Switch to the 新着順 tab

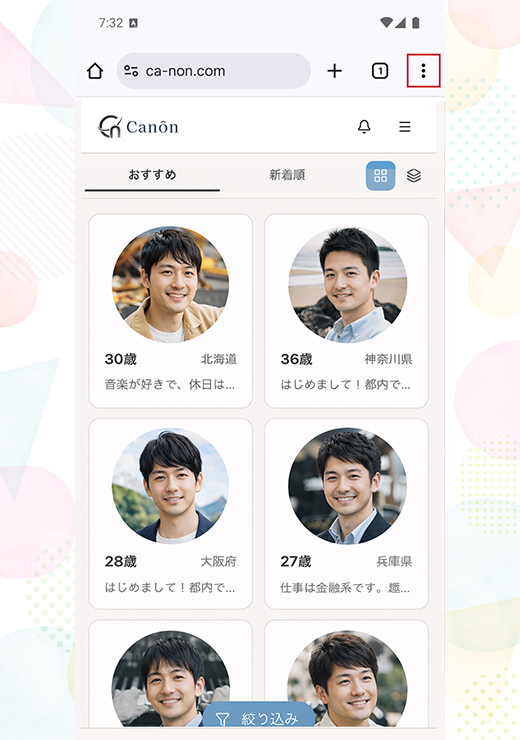[287, 175]
